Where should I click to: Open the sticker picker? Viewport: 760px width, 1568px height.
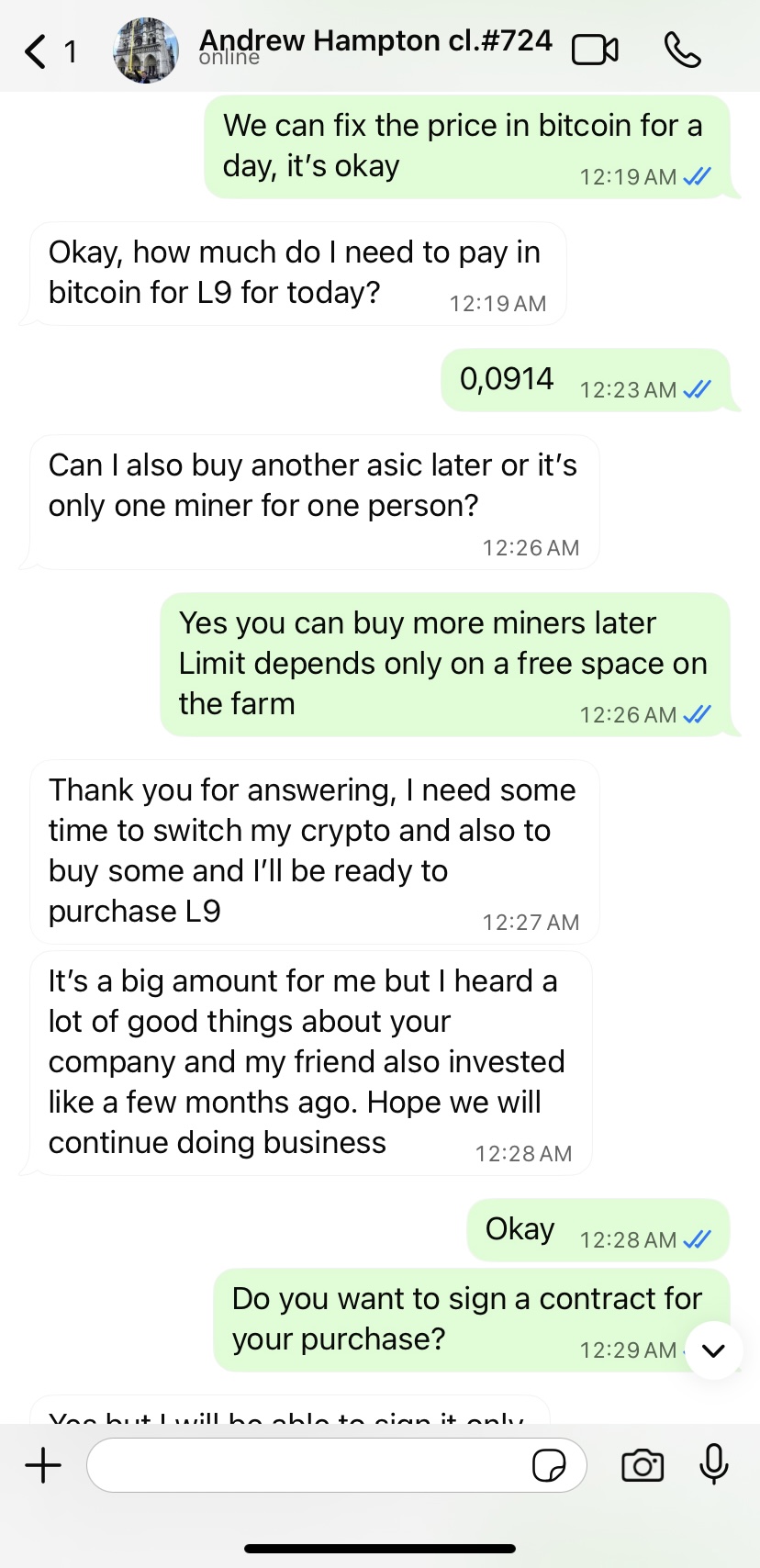(x=549, y=1465)
